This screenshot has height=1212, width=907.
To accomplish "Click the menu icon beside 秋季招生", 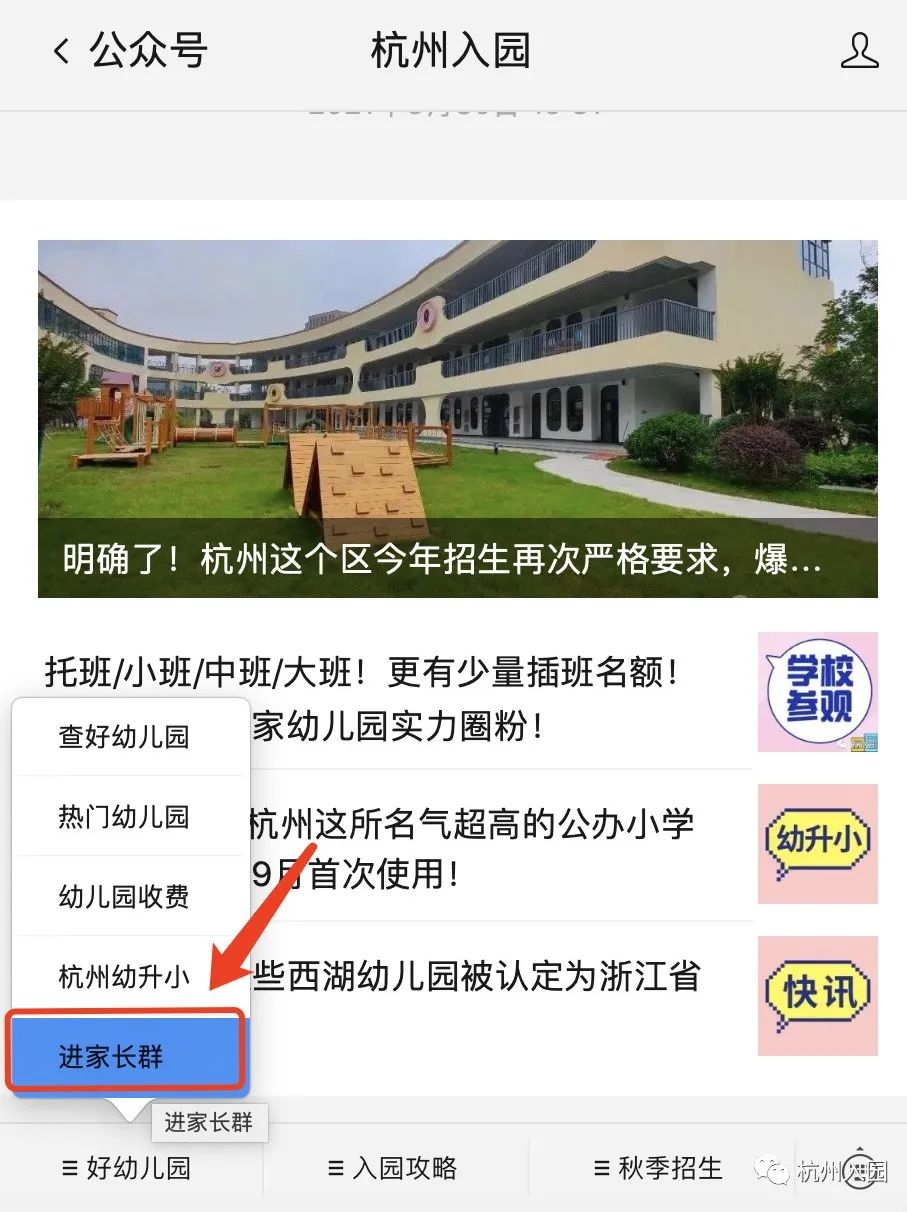I will pyautogui.click(x=600, y=1168).
